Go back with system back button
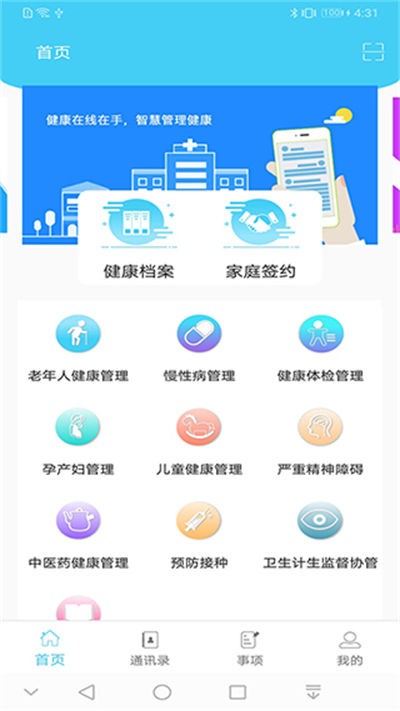400x711 pixels. 87,692
